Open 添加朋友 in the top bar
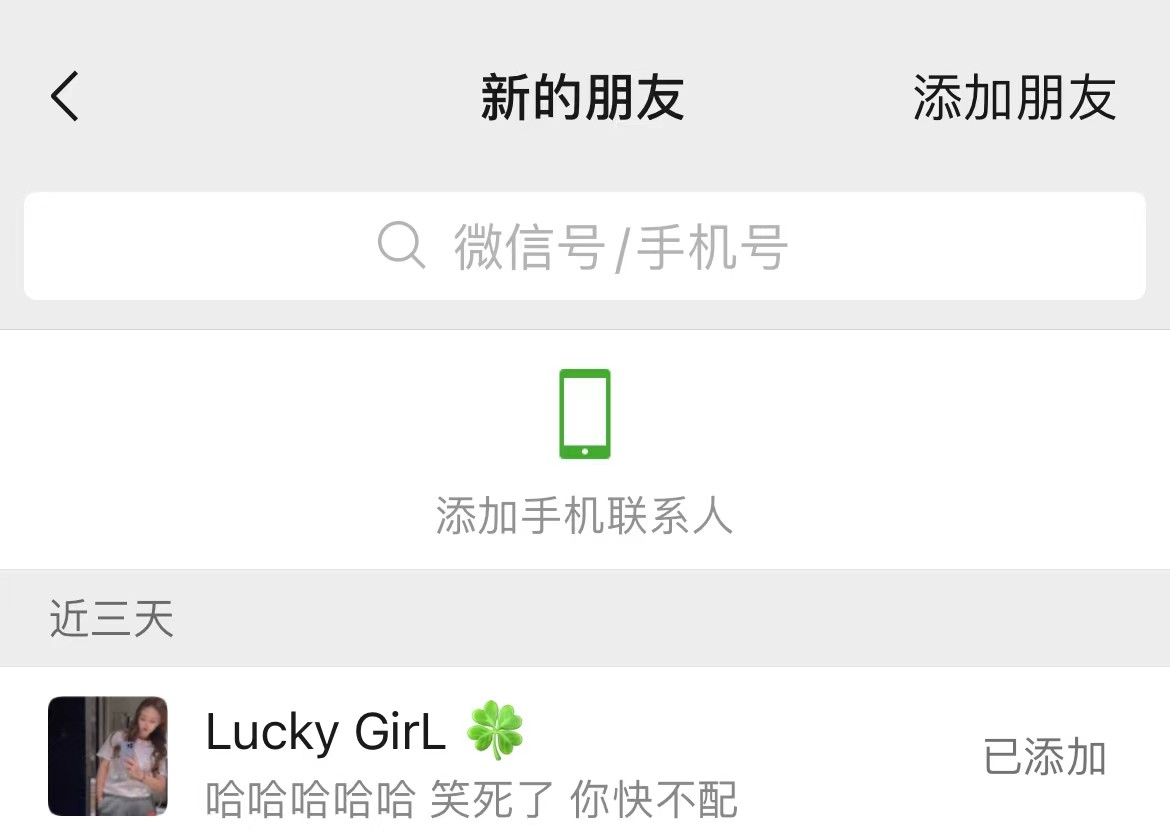 click(x=1013, y=98)
